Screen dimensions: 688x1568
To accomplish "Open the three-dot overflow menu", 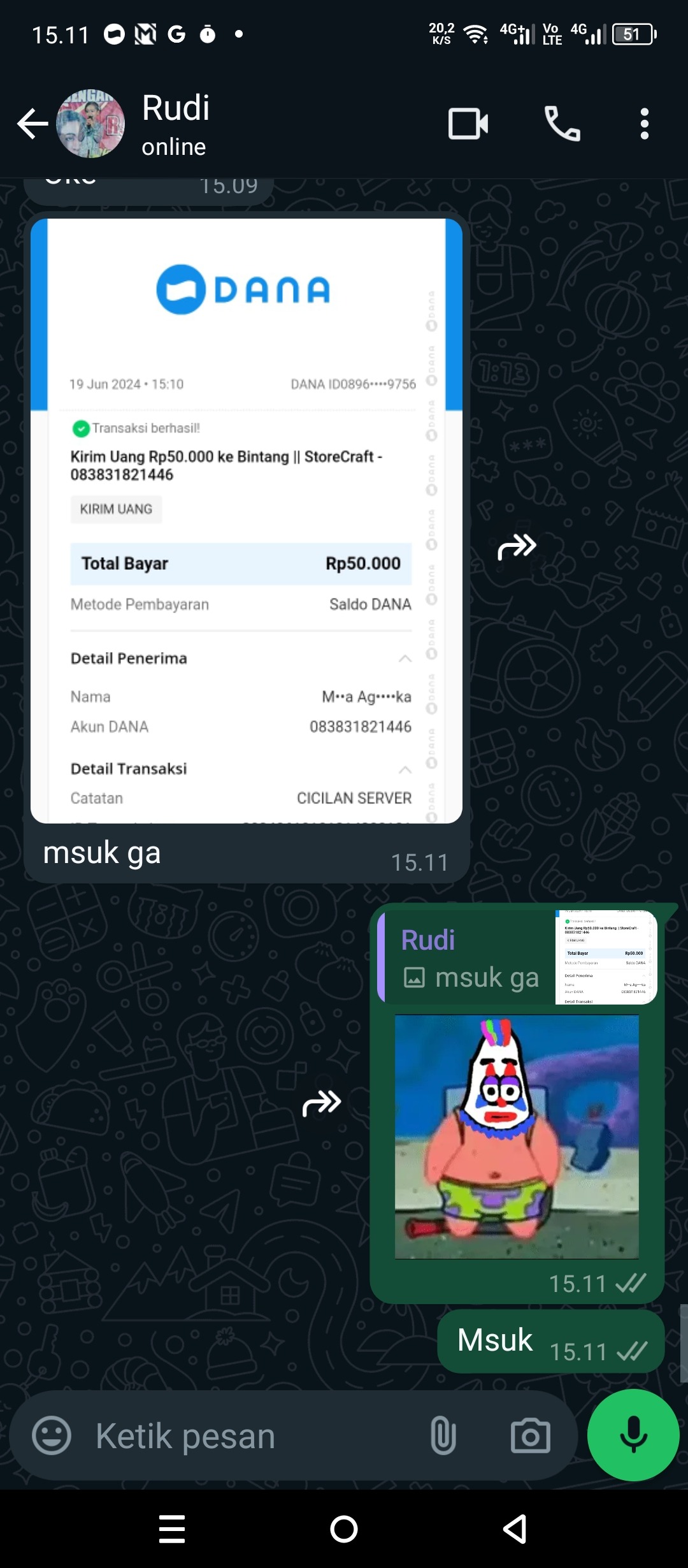I will pos(644,124).
